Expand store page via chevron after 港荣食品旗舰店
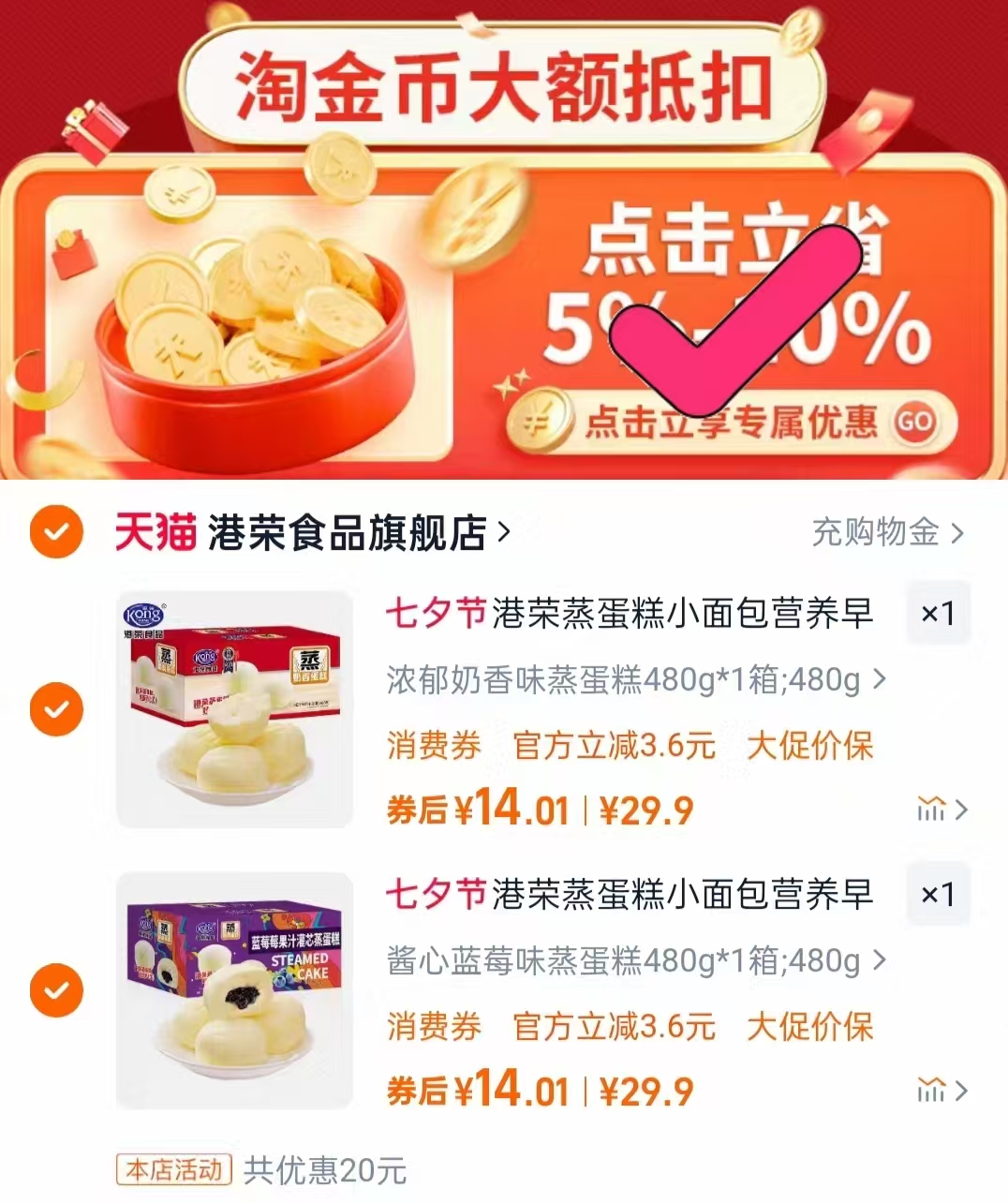The height and width of the screenshot is (1203, 1008). click(x=503, y=530)
